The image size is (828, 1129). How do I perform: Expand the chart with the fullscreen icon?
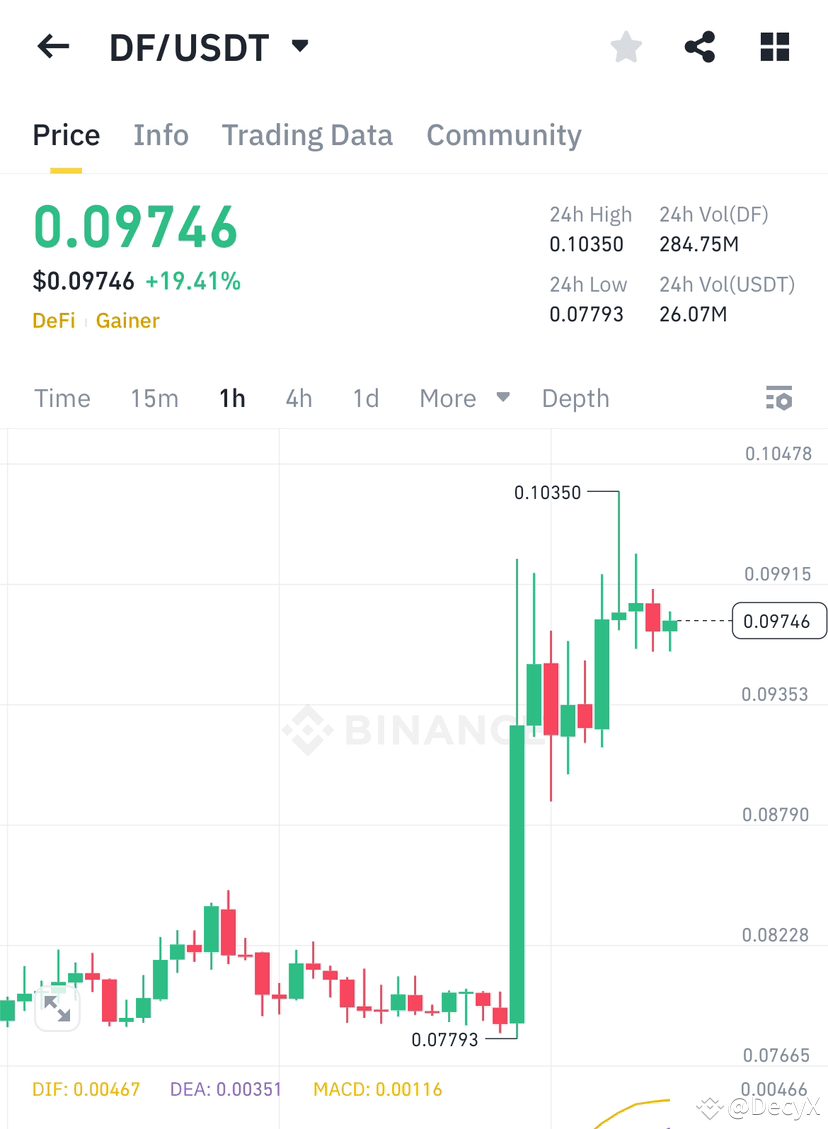click(x=56, y=1009)
